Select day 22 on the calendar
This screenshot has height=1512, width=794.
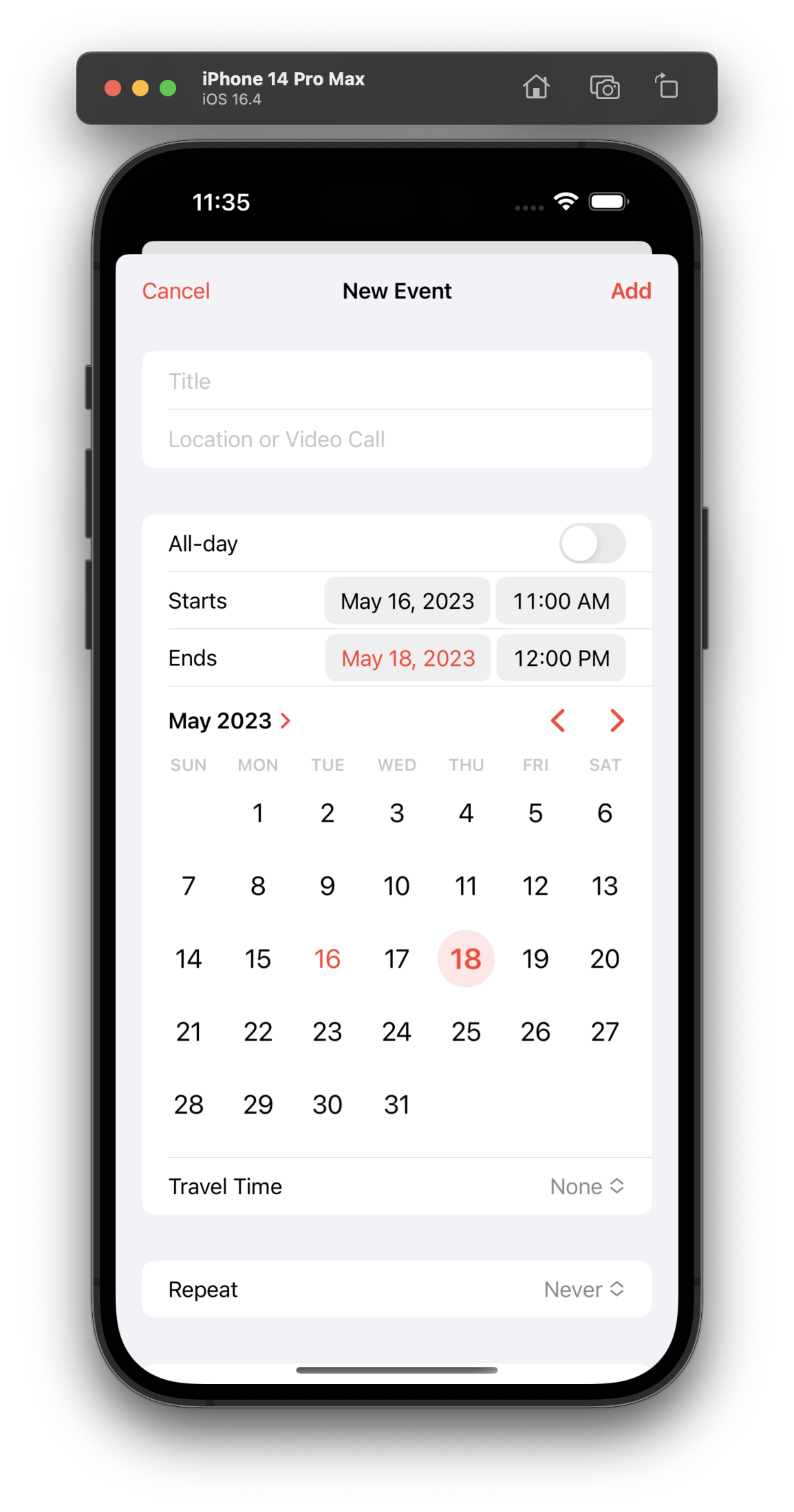click(258, 1032)
